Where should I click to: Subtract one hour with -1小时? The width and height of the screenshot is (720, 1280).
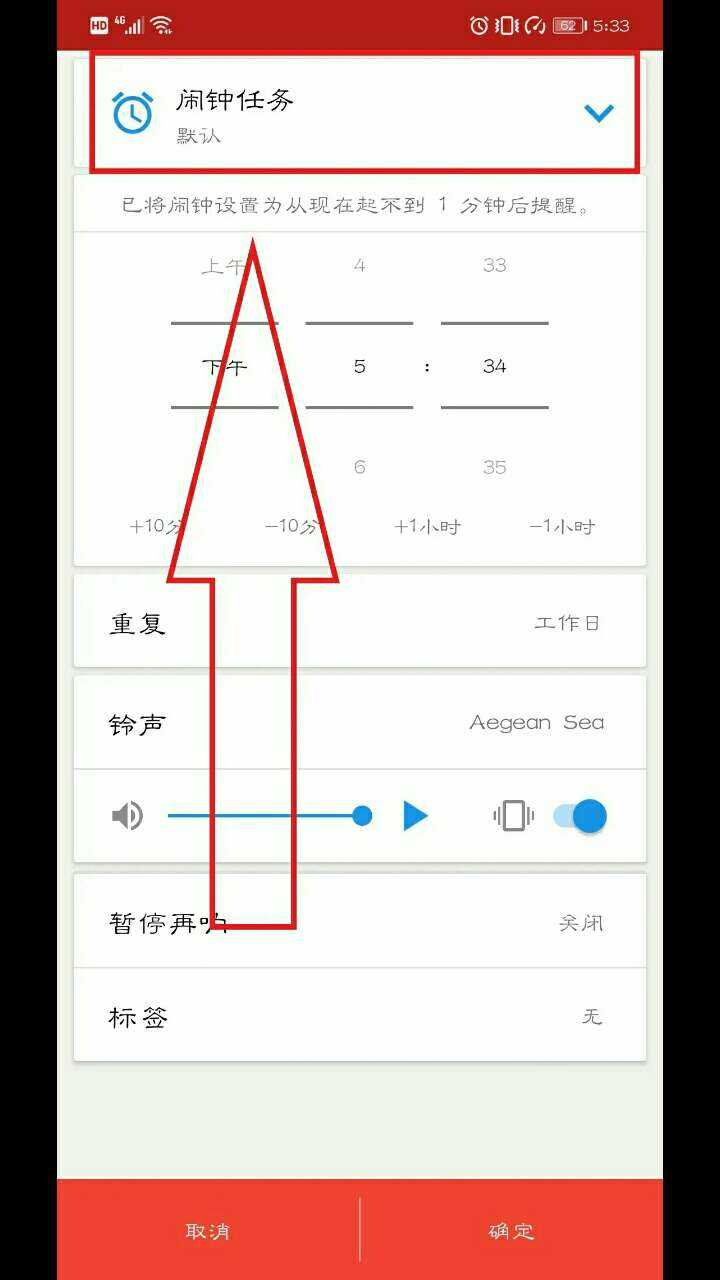point(562,526)
